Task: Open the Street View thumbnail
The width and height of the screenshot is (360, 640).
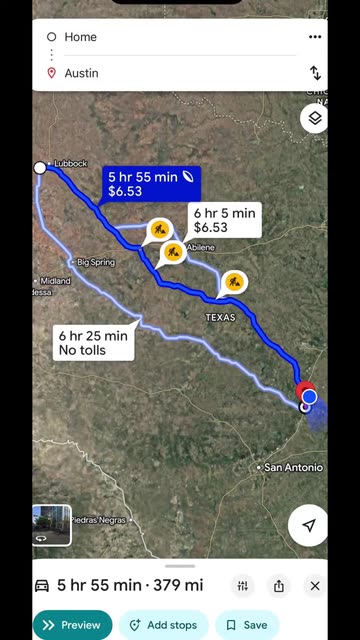Action: [51, 525]
